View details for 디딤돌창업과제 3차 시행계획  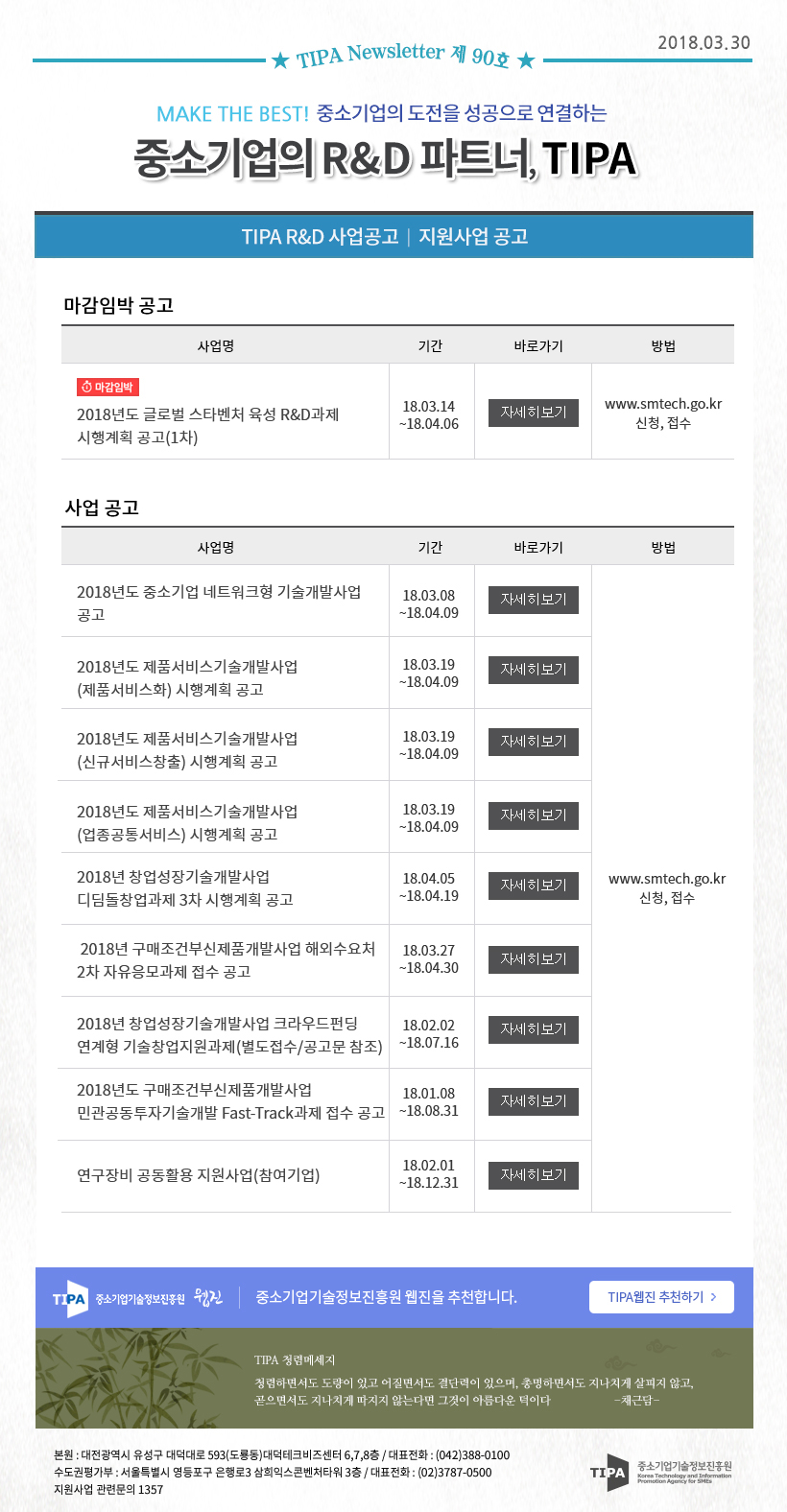click(534, 886)
